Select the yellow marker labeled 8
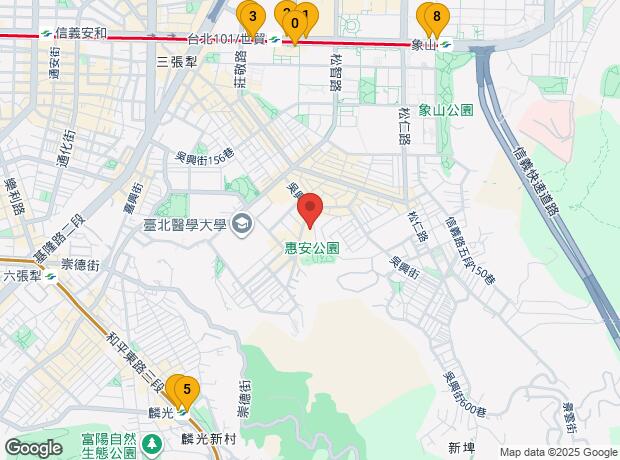Viewport: 620px width, 460px height. pyautogui.click(x=437, y=19)
